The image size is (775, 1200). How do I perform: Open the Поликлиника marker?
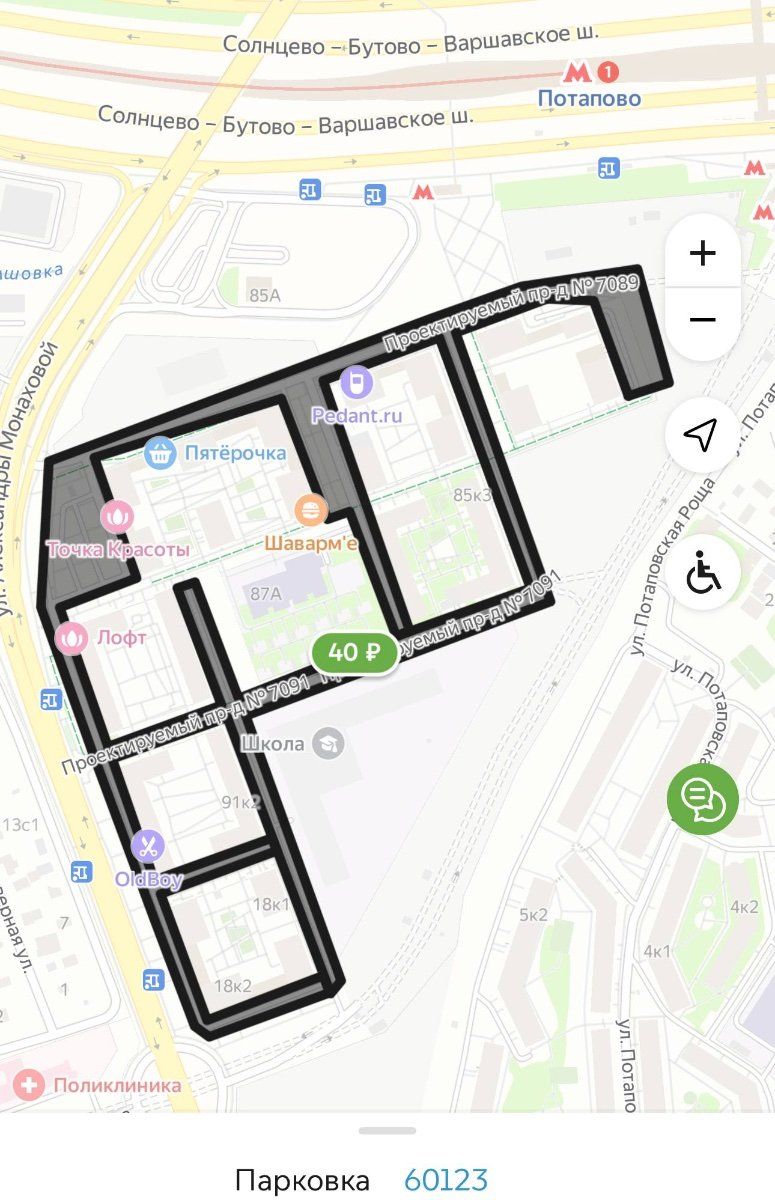[x=29, y=1085]
